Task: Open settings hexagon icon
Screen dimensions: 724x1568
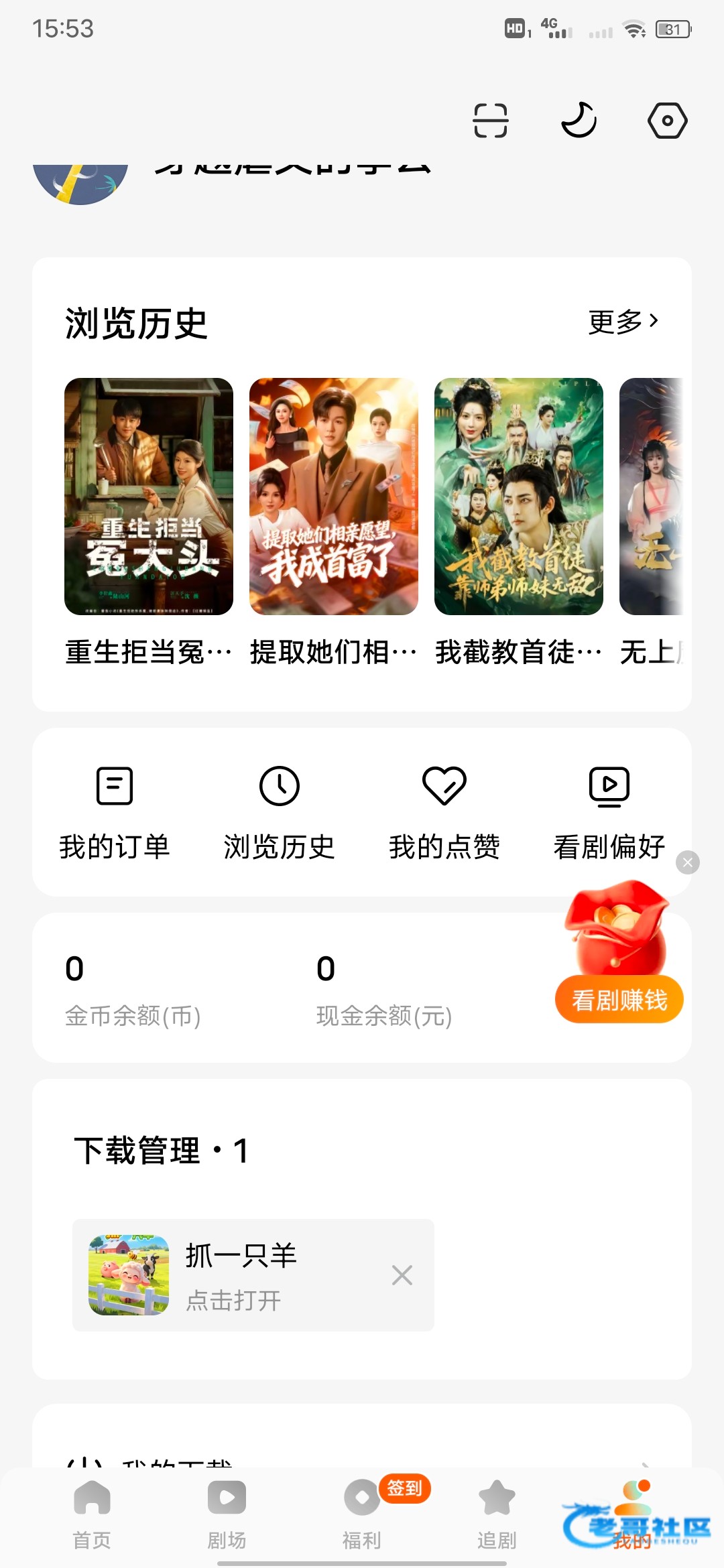Action: coord(667,121)
